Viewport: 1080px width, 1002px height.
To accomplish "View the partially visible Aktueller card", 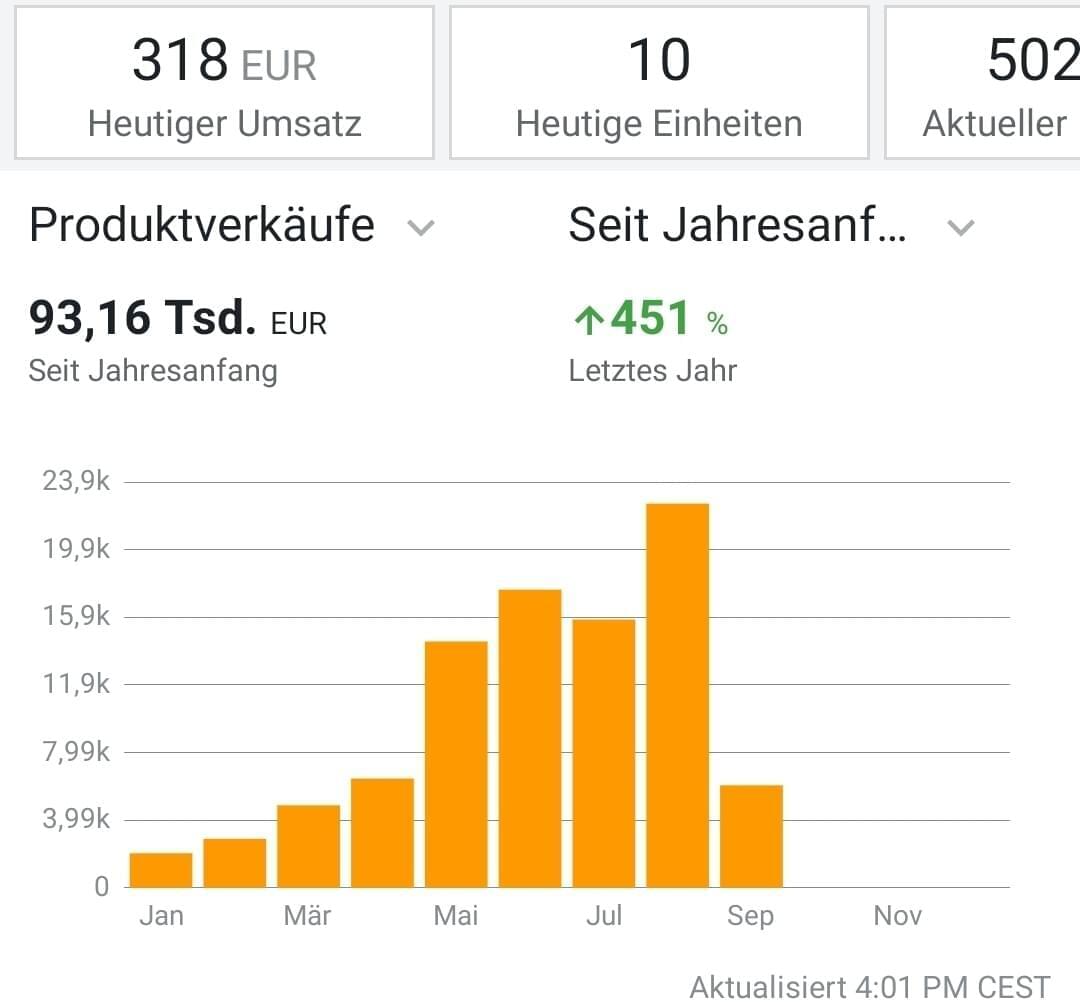I will pos(985,83).
